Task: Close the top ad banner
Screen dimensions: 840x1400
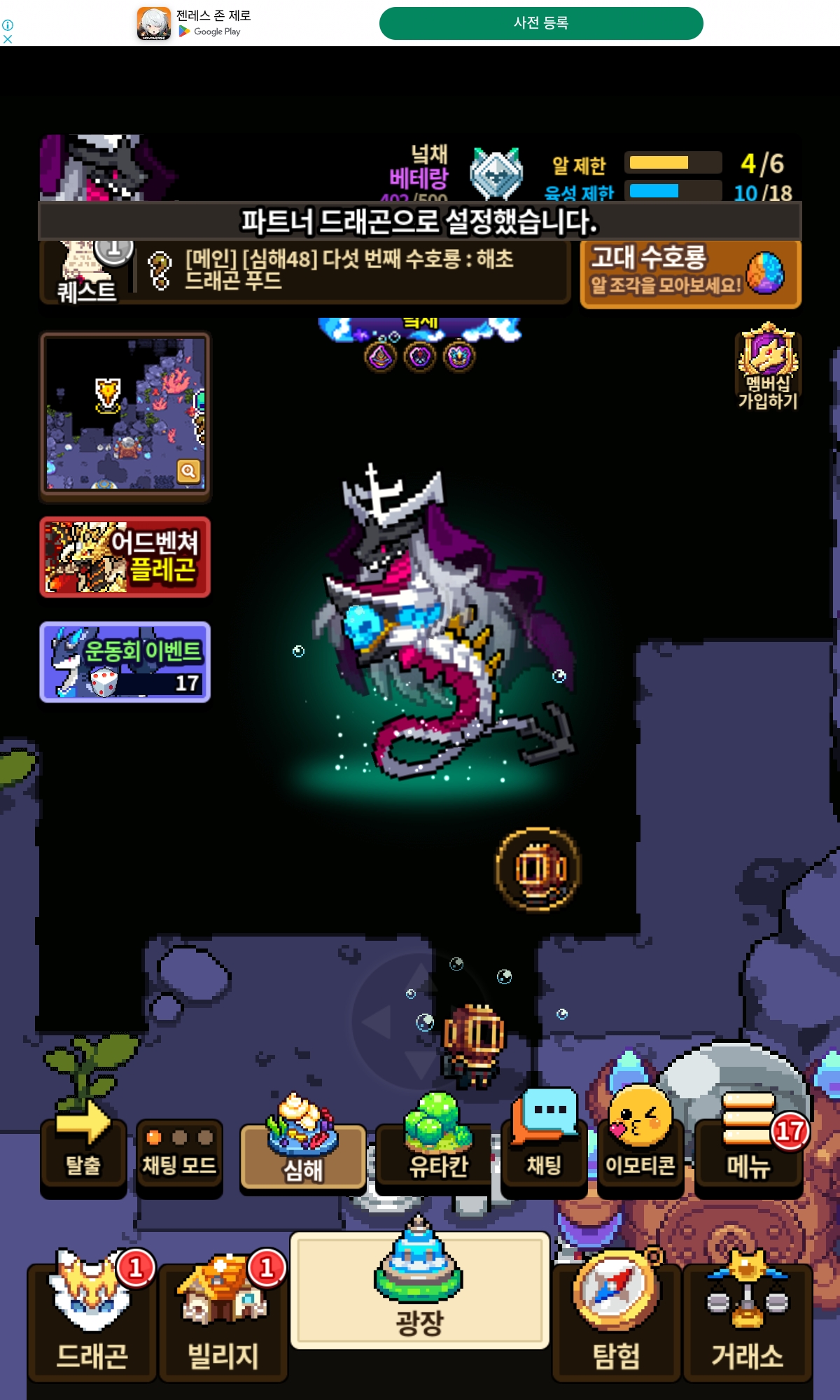Action: pos(8,39)
